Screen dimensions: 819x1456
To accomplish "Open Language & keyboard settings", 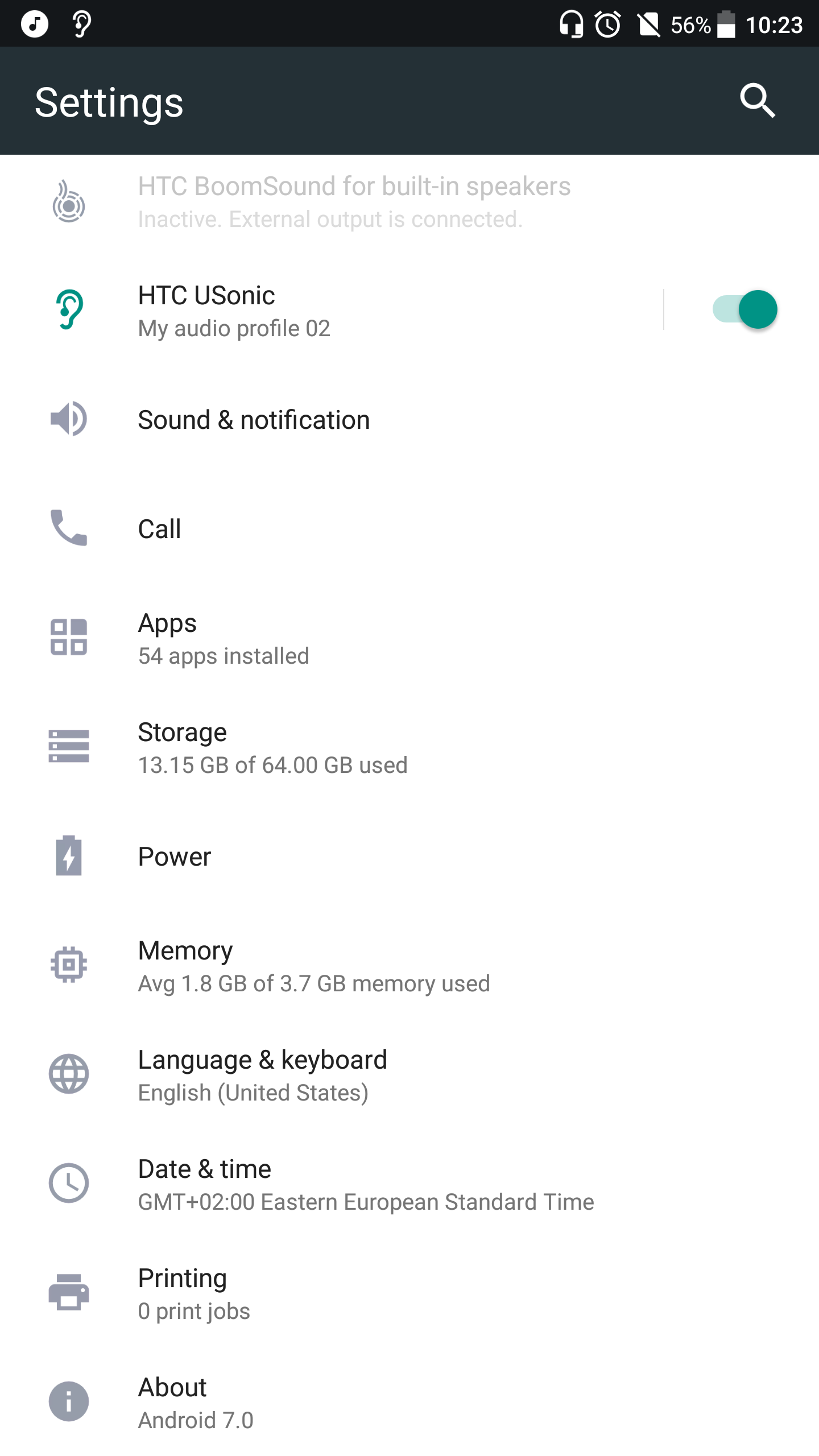I will (x=409, y=1074).
